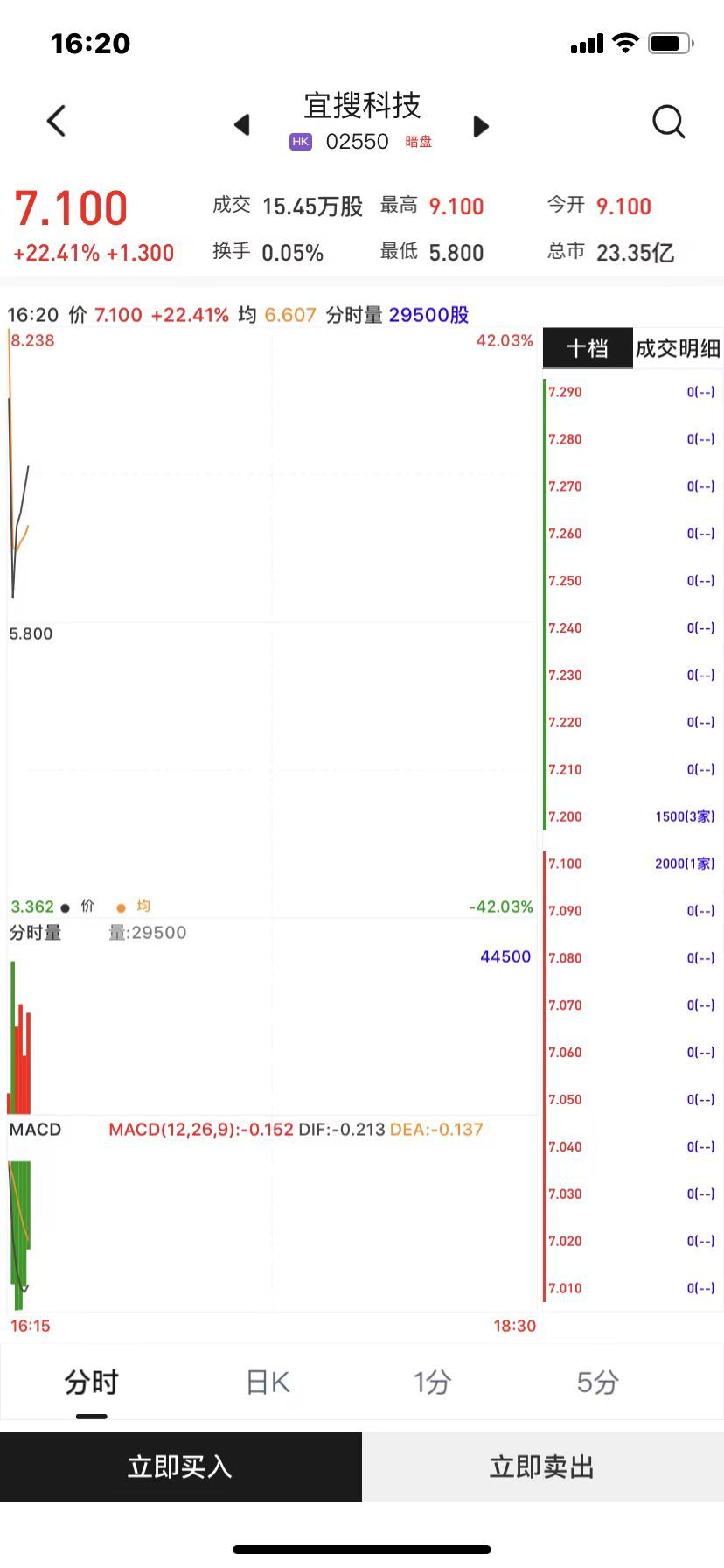Go back using the top-left arrow
Screen dimensions: 724x1568
(x=57, y=122)
